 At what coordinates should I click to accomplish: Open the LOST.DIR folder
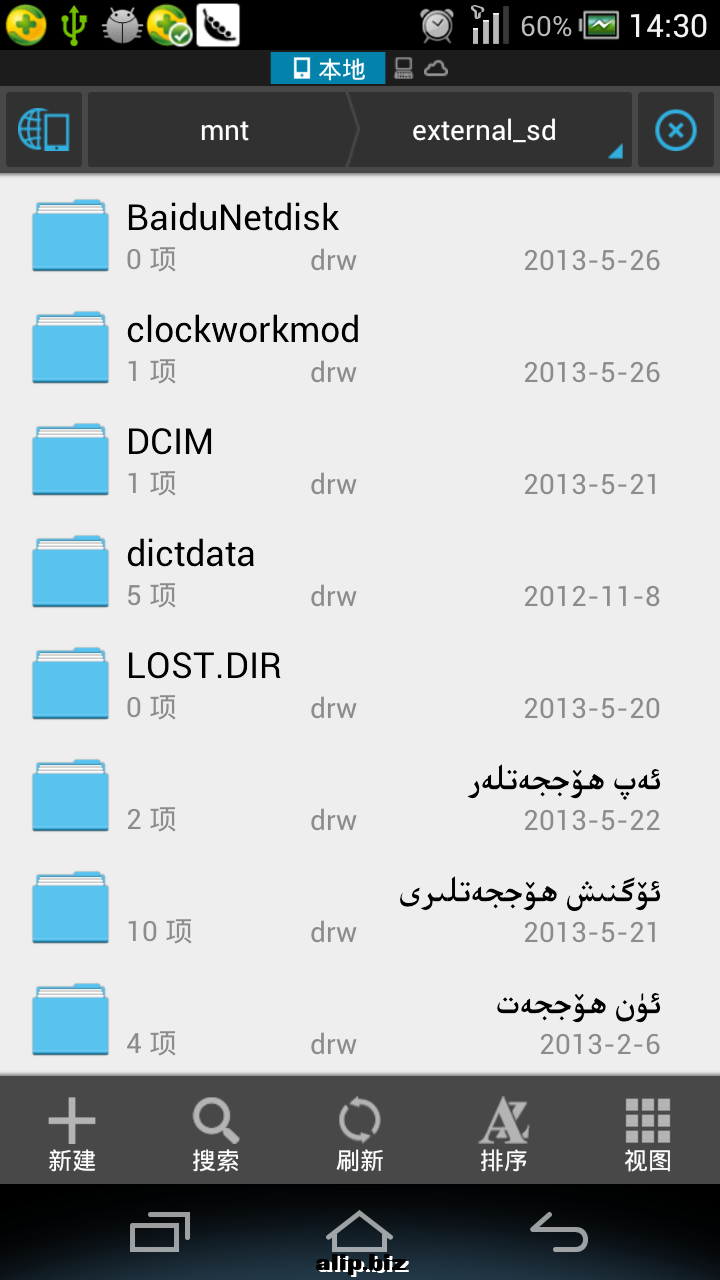point(360,684)
